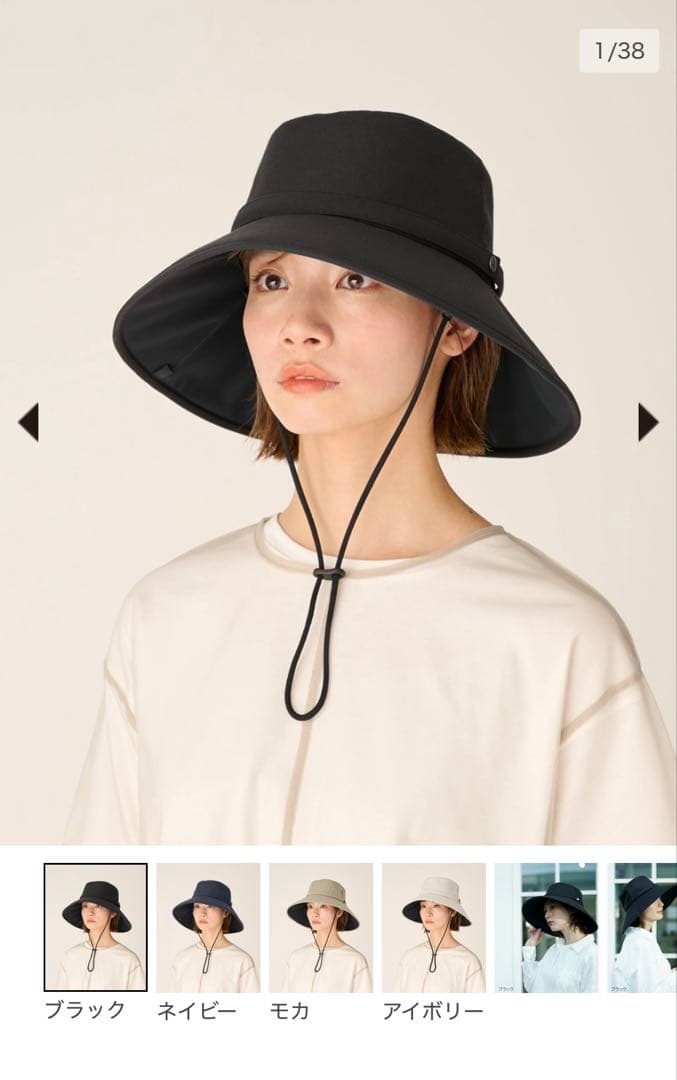
Task: Choose the ネイビー hat thumbnail
Action: pos(208,927)
